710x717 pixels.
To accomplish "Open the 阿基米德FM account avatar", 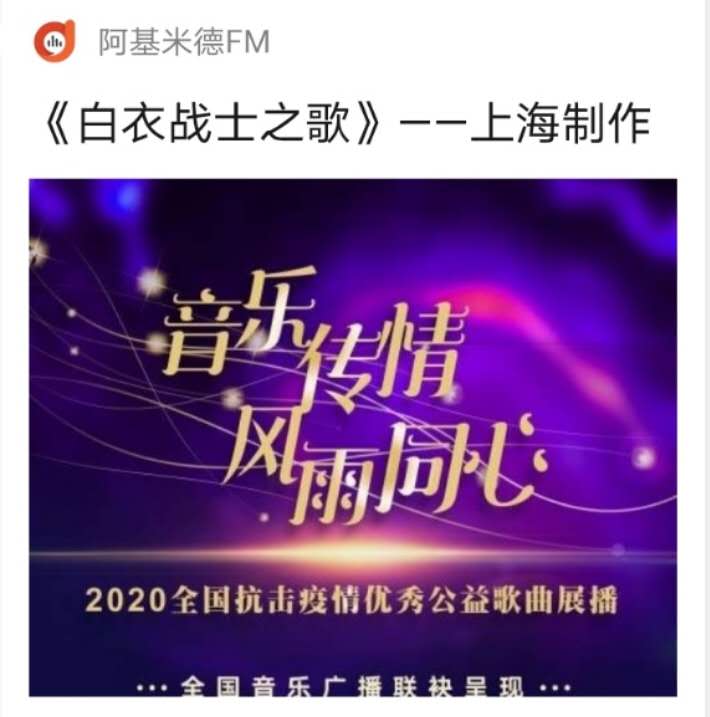I will point(54,42).
